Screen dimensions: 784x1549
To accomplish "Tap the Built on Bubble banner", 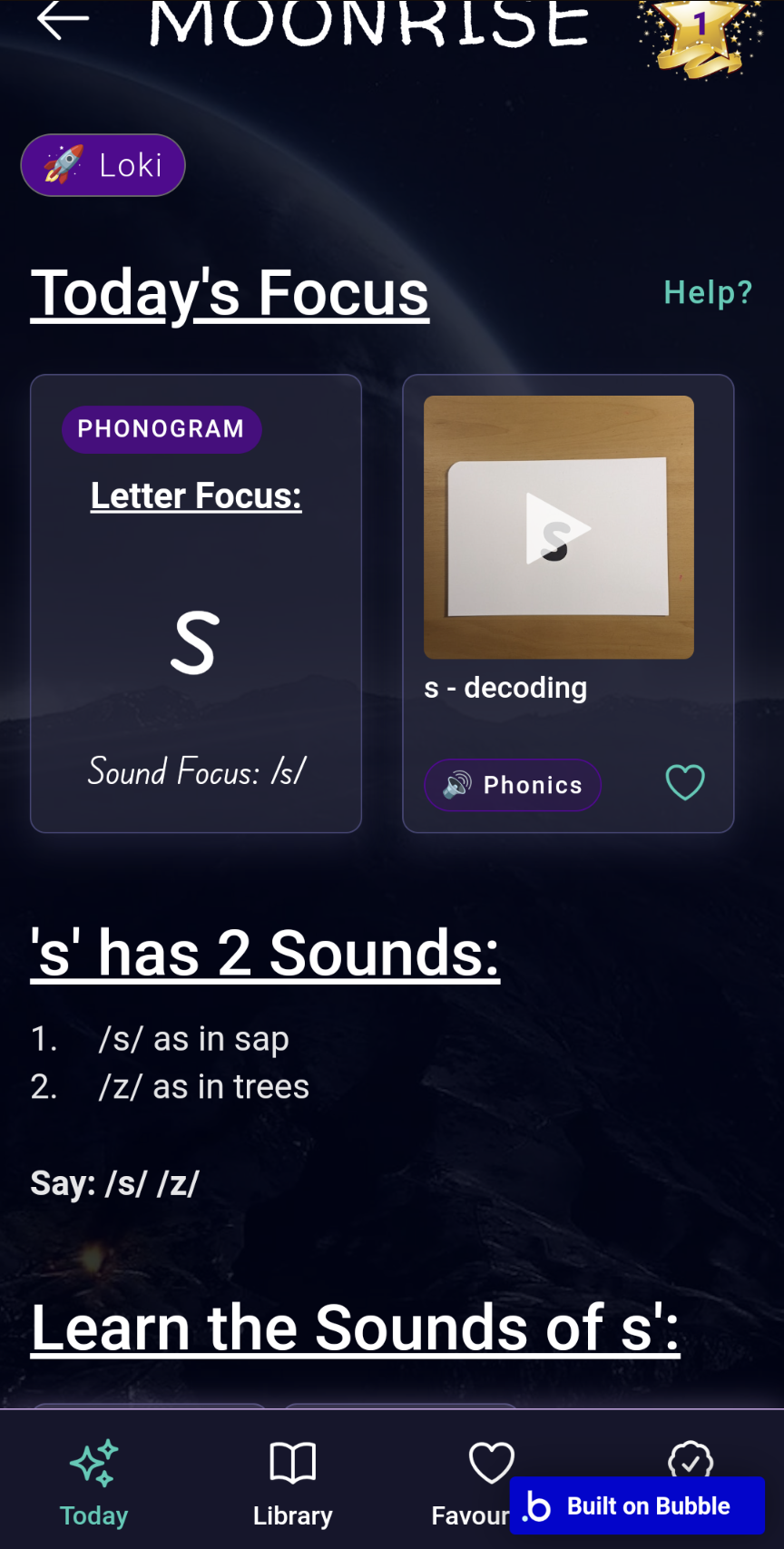I will point(637,1505).
